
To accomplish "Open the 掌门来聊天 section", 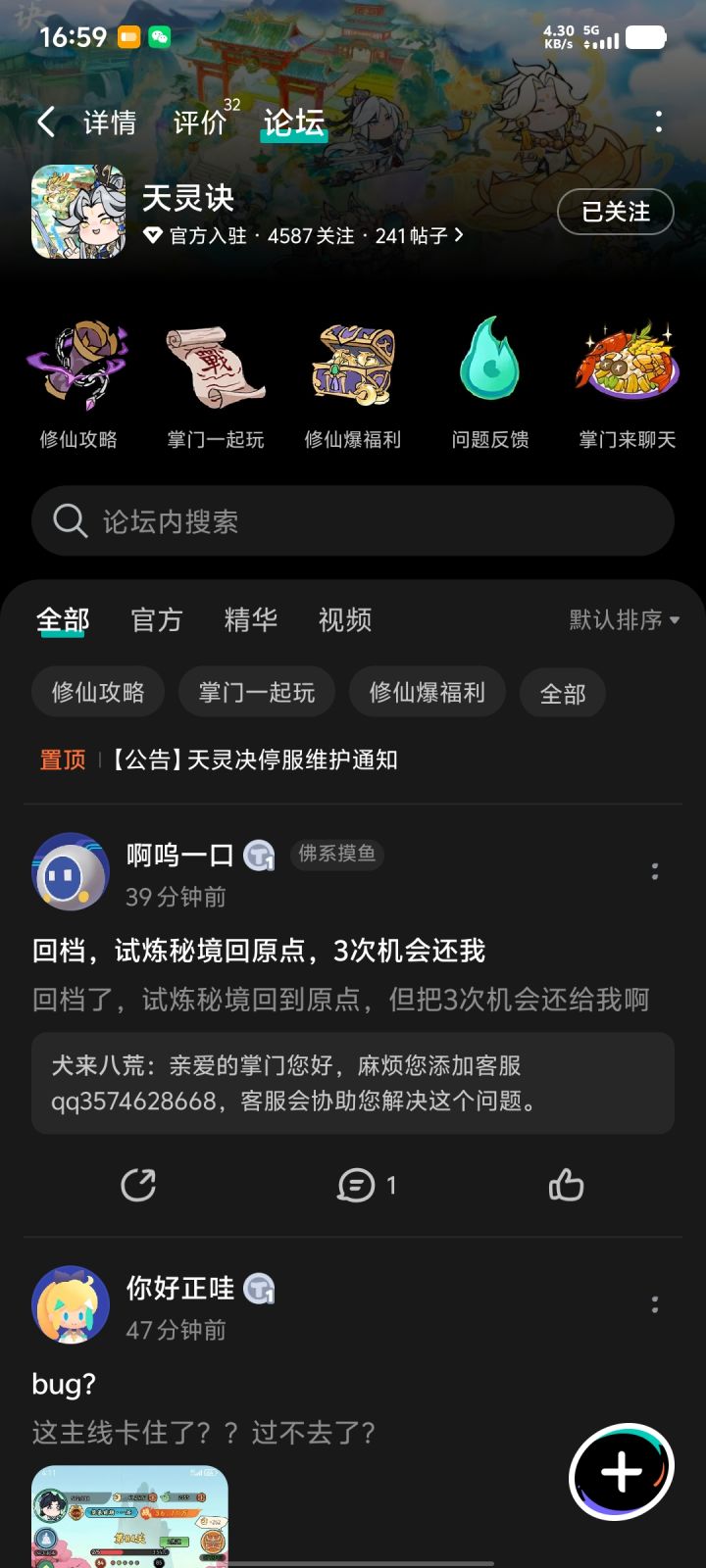I will click(628, 384).
